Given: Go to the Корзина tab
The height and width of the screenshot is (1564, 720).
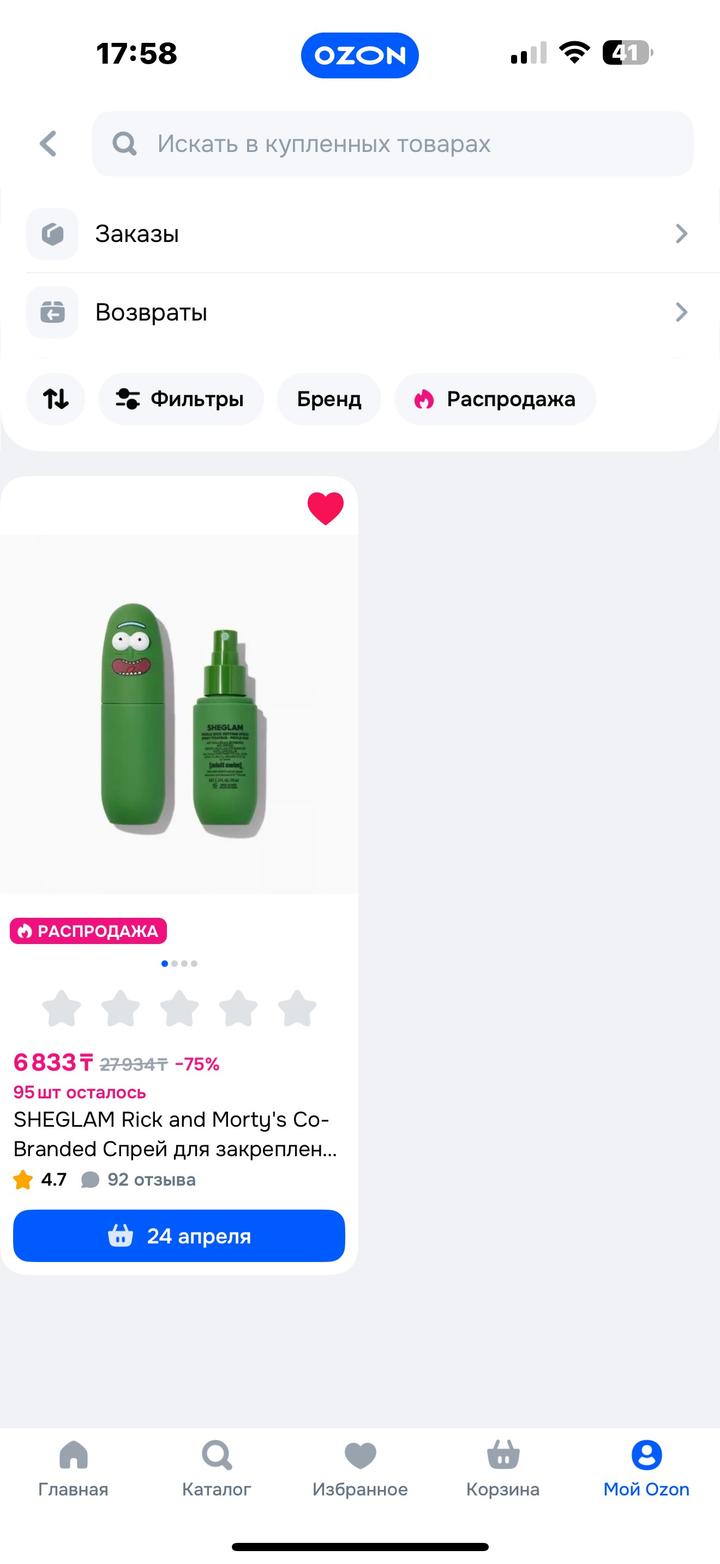Looking at the screenshot, I should tap(503, 1468).
